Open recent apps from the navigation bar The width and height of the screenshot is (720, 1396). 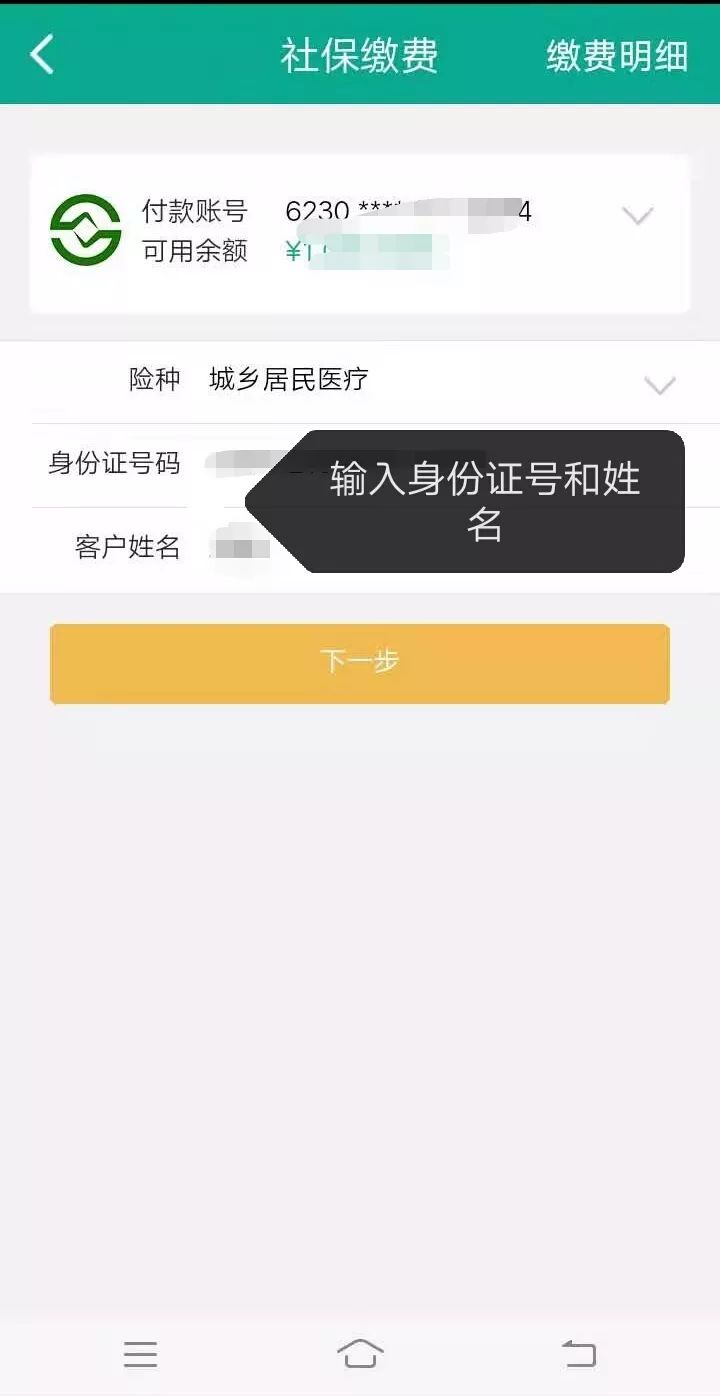(x=140, y=1354)
